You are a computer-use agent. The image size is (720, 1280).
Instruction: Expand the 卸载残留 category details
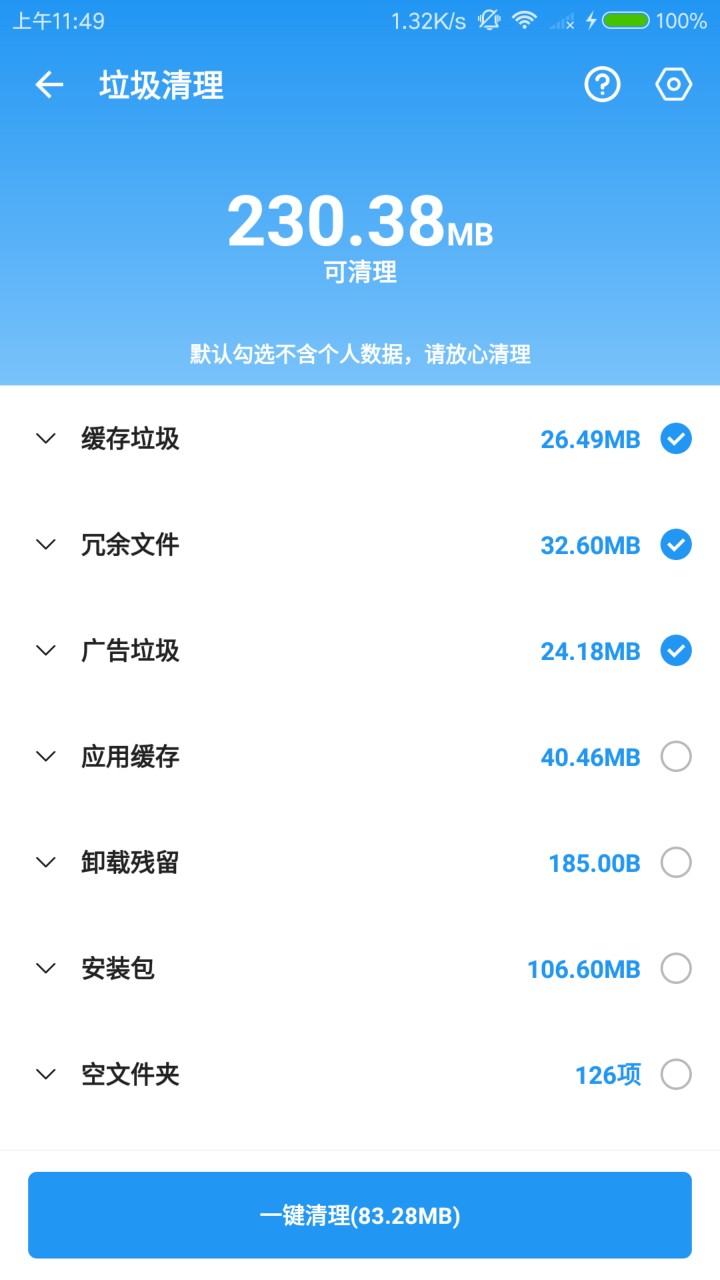pos(44,863)
